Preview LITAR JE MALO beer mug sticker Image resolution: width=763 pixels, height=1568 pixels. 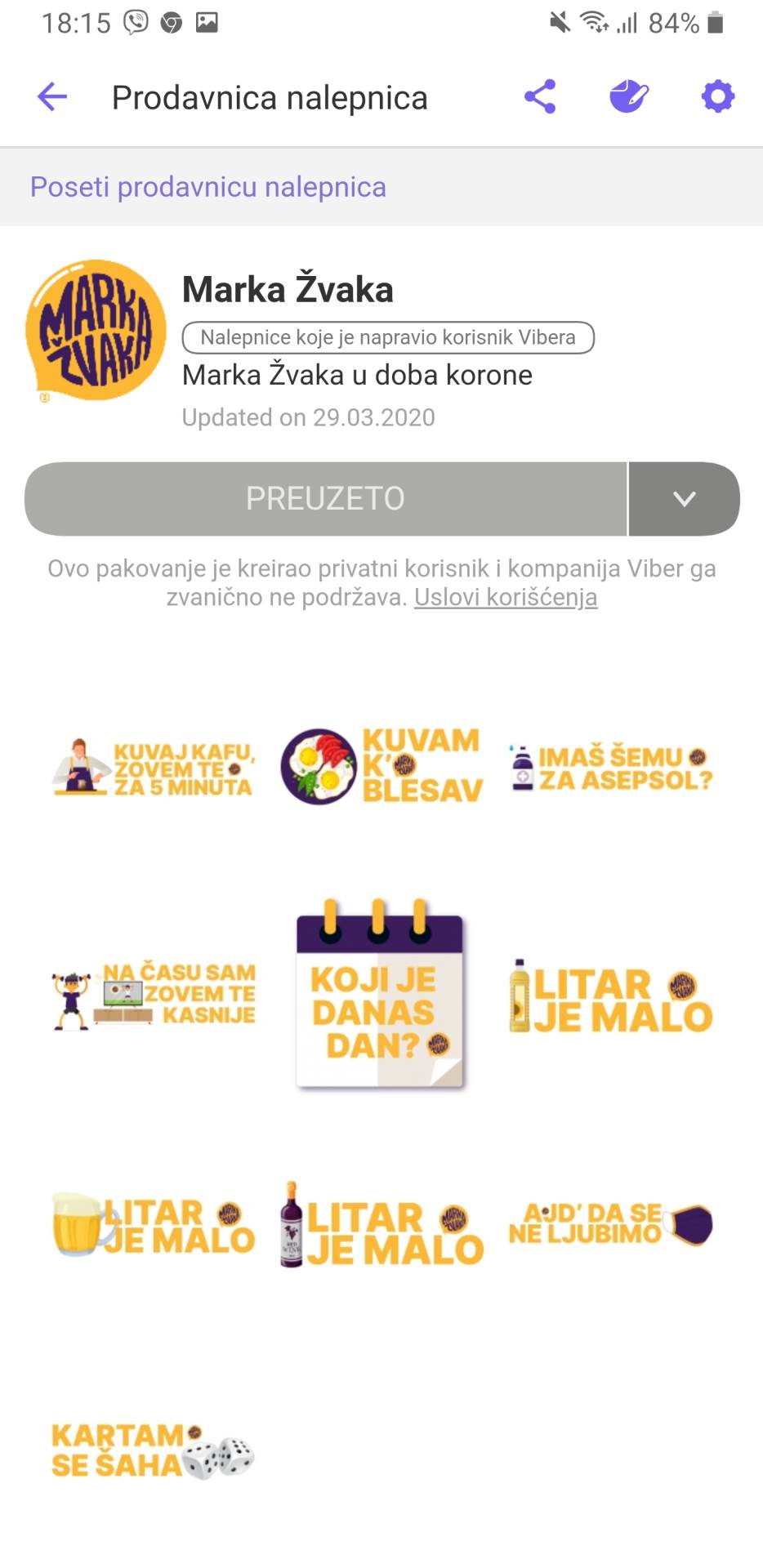154,1225
